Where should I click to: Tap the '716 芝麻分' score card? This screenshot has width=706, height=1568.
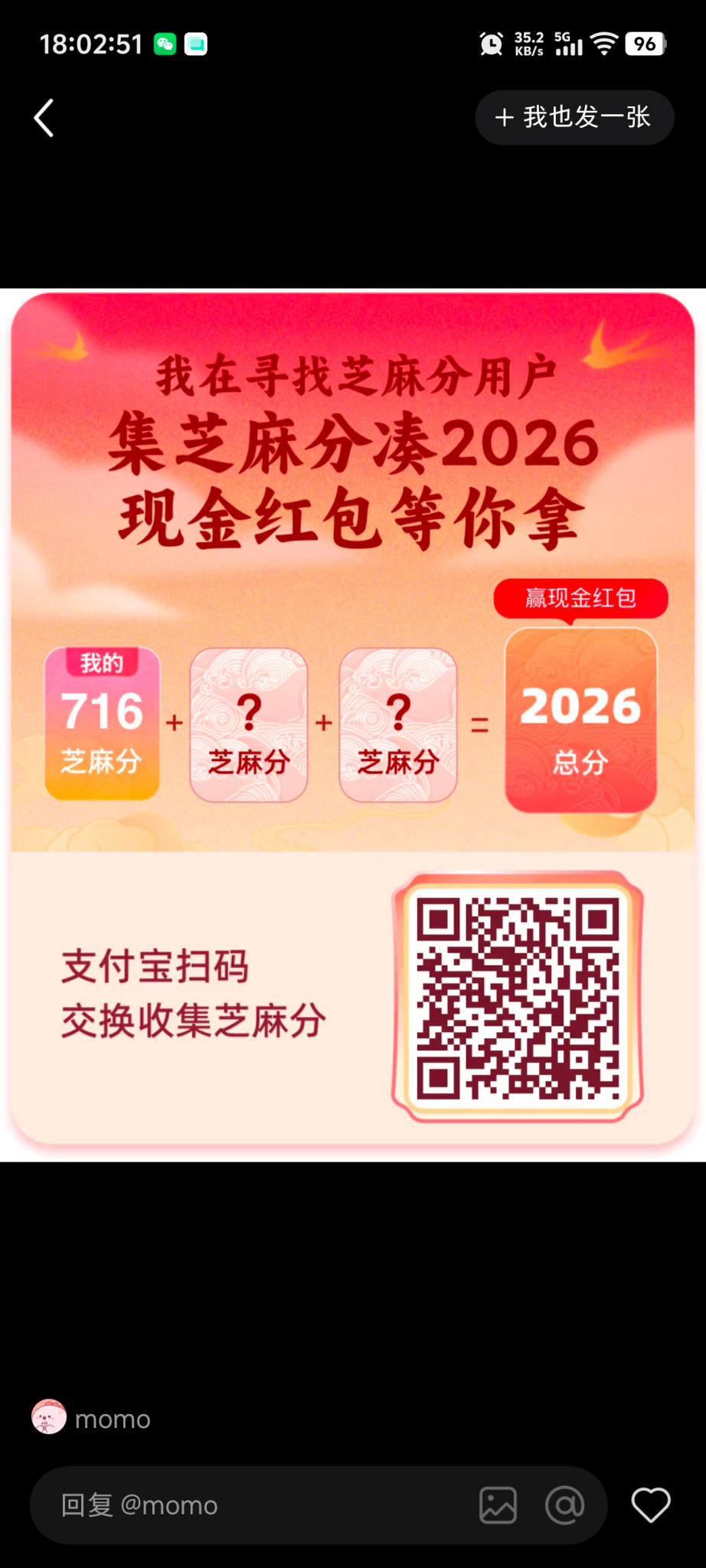point(102,723)
